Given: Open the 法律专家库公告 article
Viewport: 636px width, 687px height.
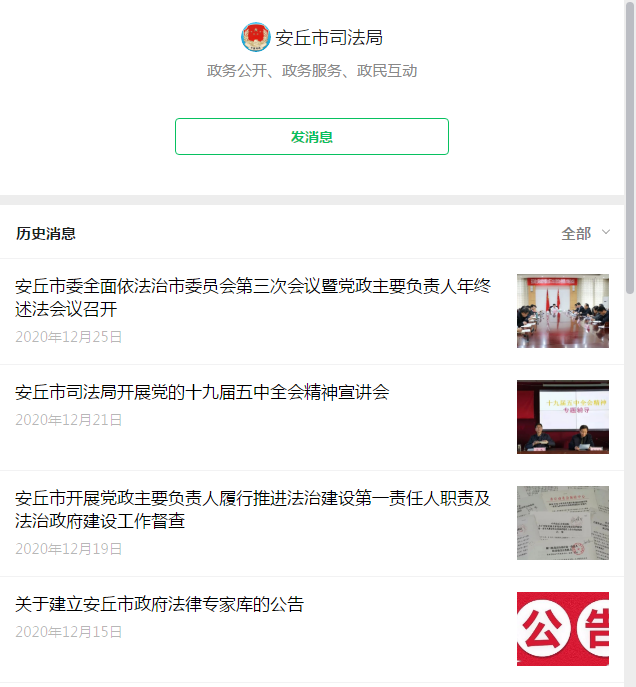Looking at the screenshot, I should (160, 604).
